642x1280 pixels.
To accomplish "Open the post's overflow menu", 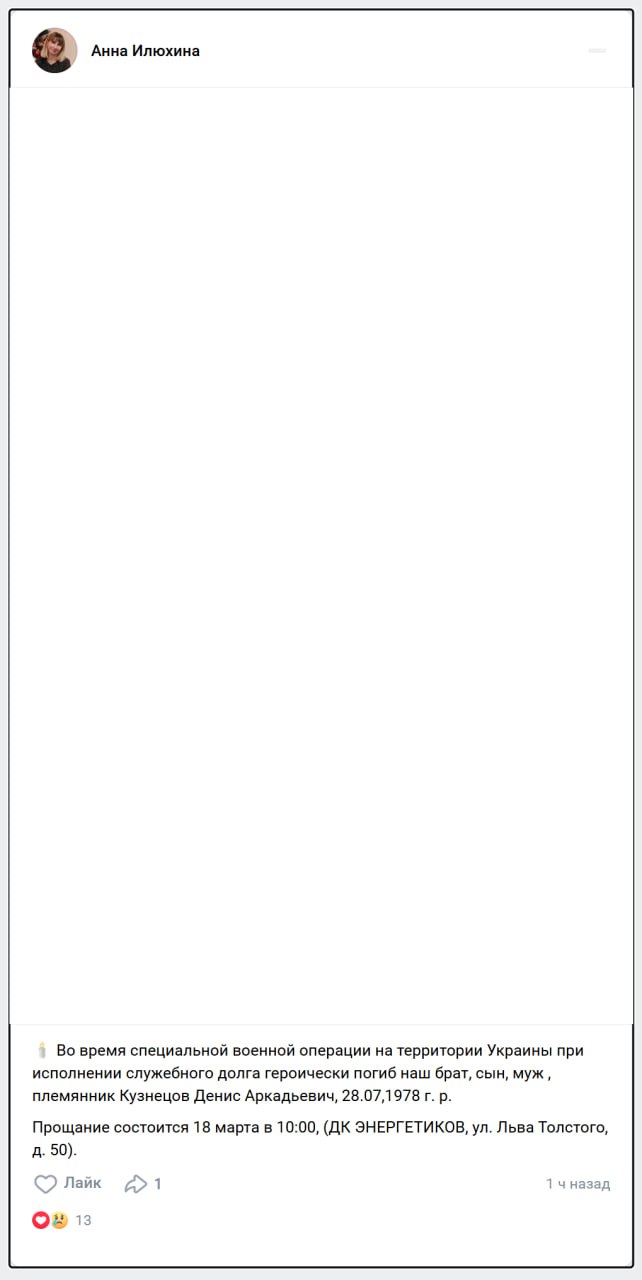I will (x=597, y=50).
